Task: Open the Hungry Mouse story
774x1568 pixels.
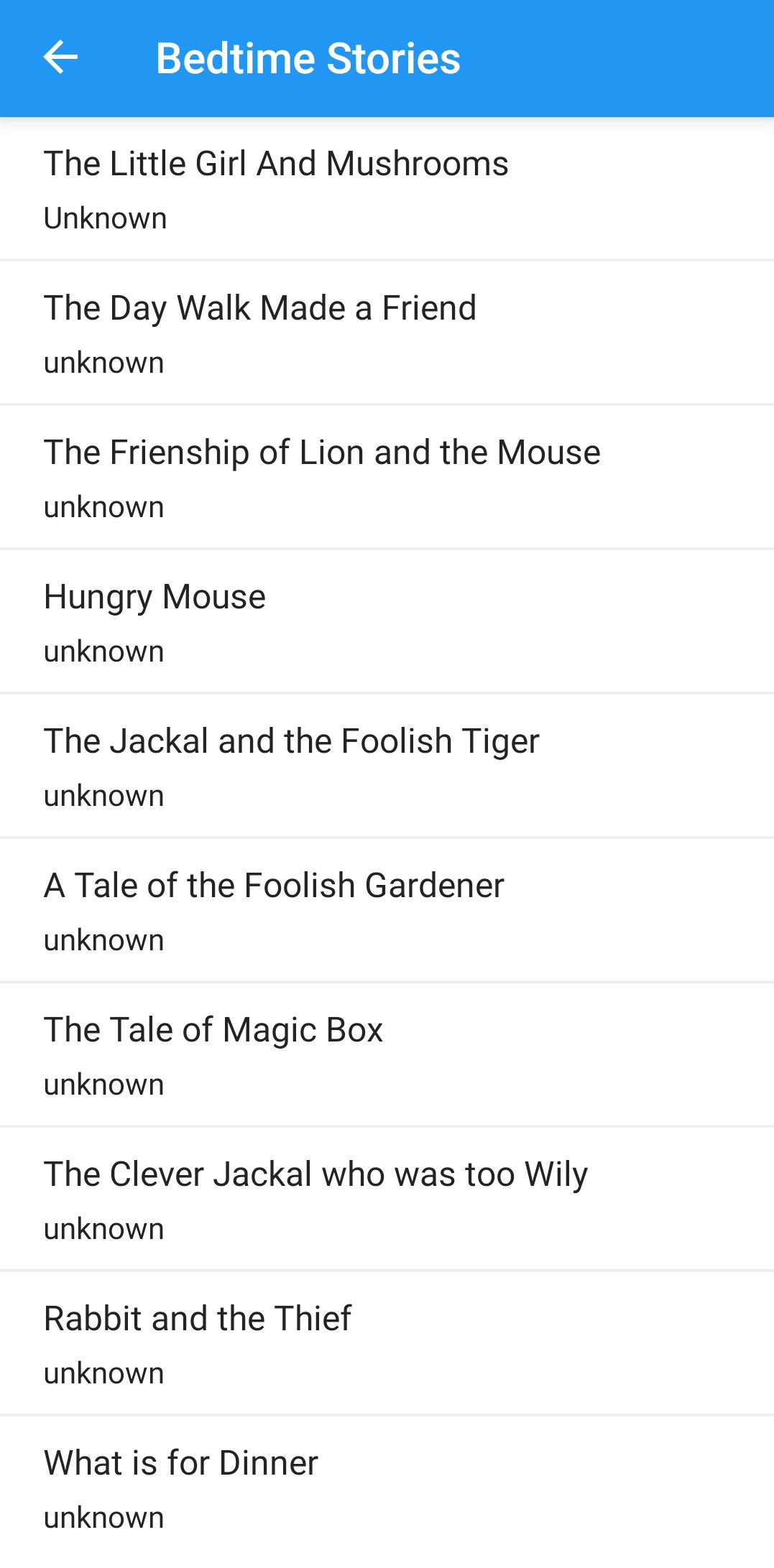Action: click(x=387, y=622)
